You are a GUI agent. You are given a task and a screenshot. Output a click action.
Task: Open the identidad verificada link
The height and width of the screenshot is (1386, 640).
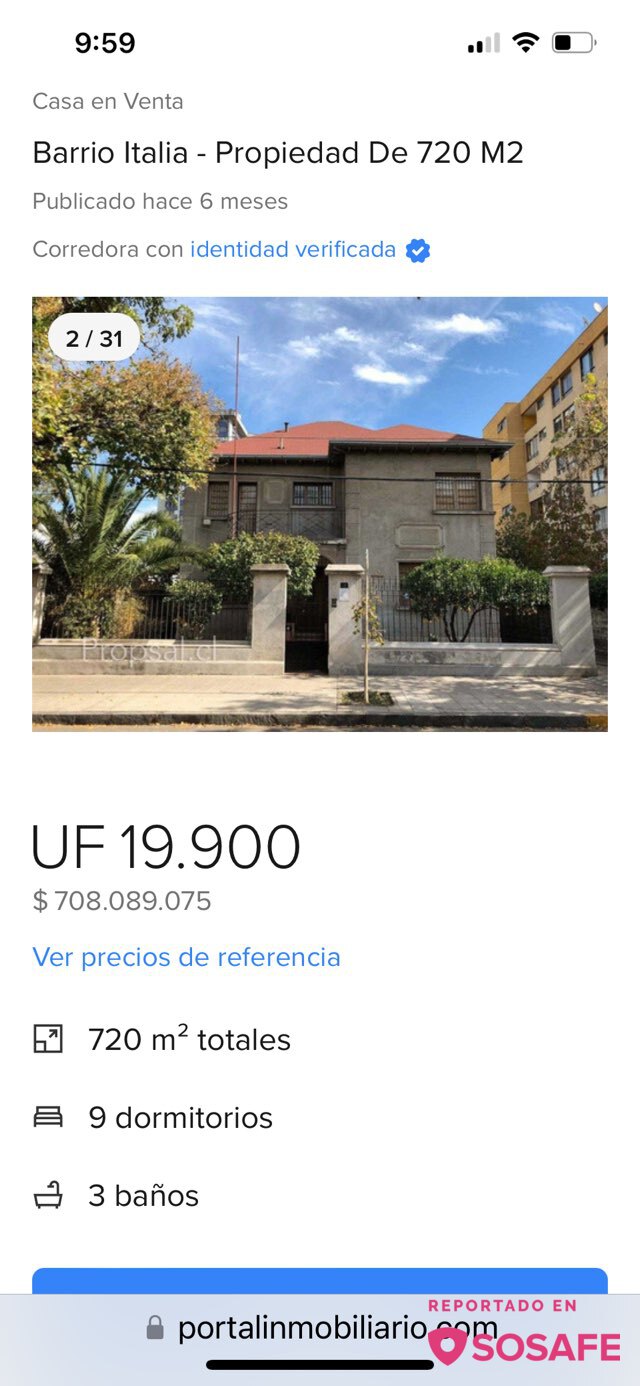293,250
